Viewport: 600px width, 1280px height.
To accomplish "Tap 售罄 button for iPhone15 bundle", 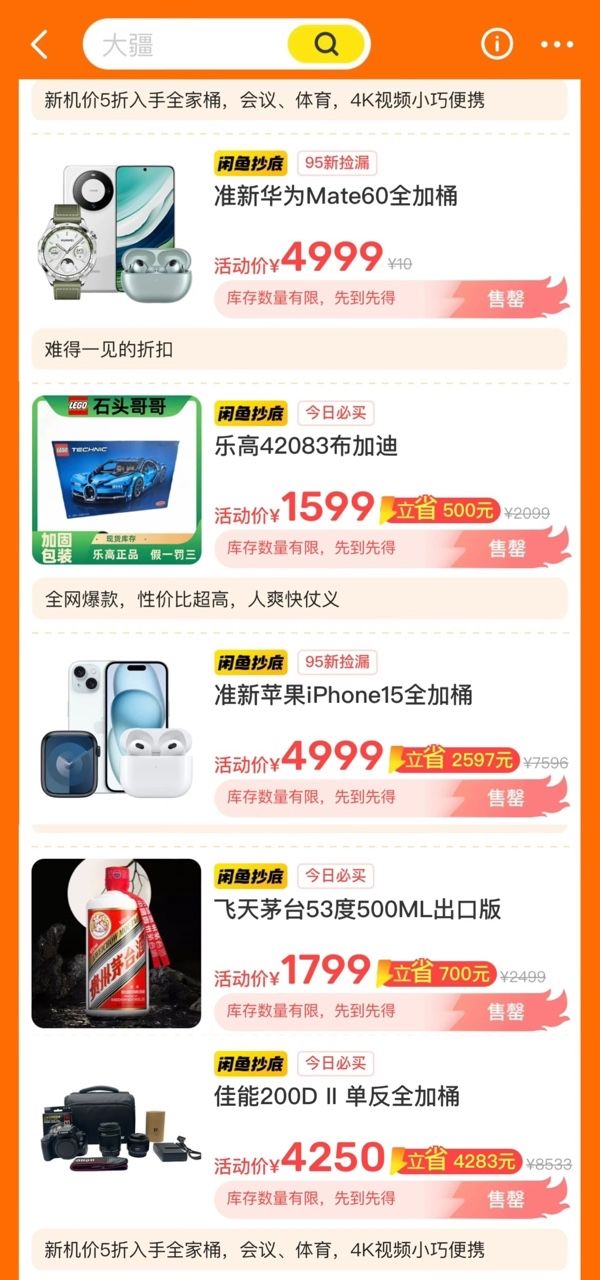I will pos(507,797).
